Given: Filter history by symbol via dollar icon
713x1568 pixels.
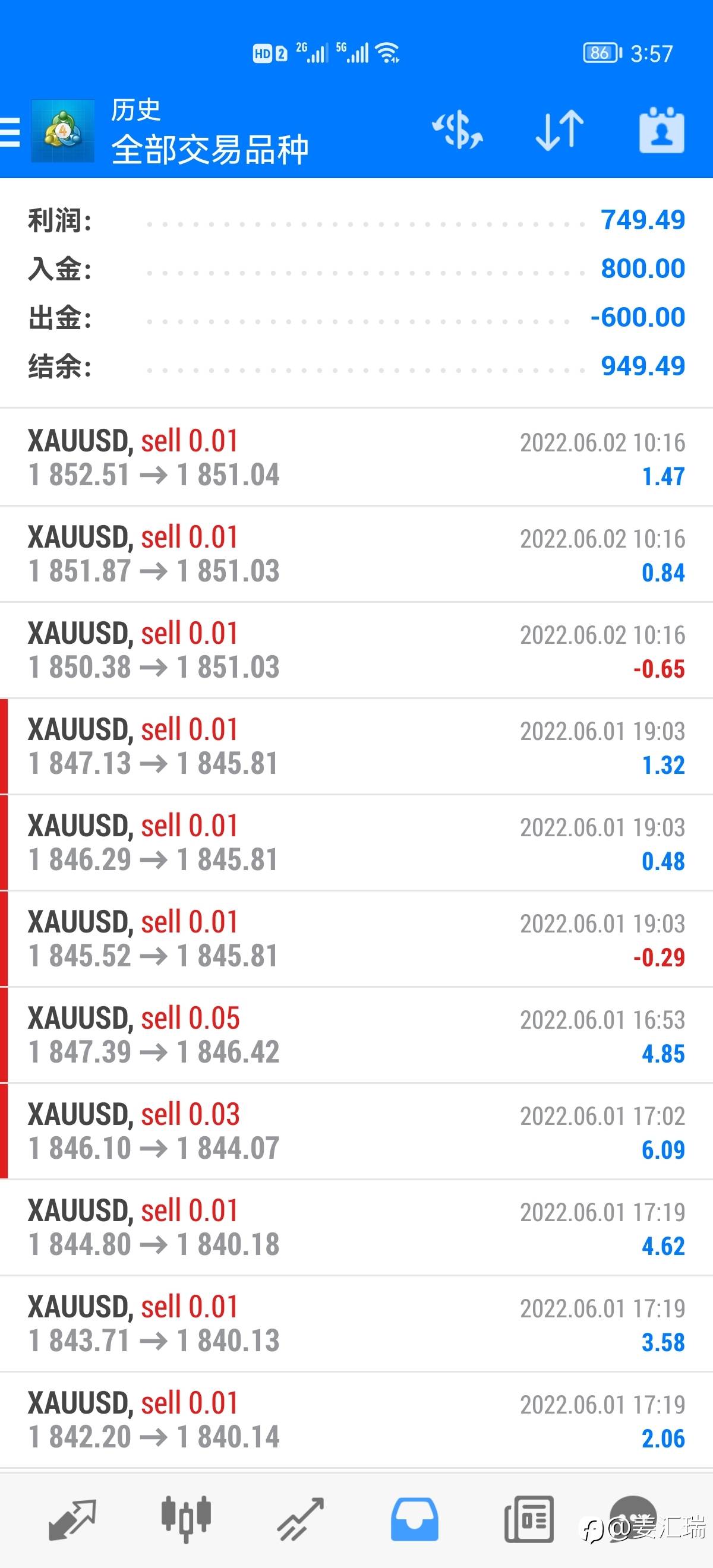Looking at the screenshot, I should [x=458, y=130].
